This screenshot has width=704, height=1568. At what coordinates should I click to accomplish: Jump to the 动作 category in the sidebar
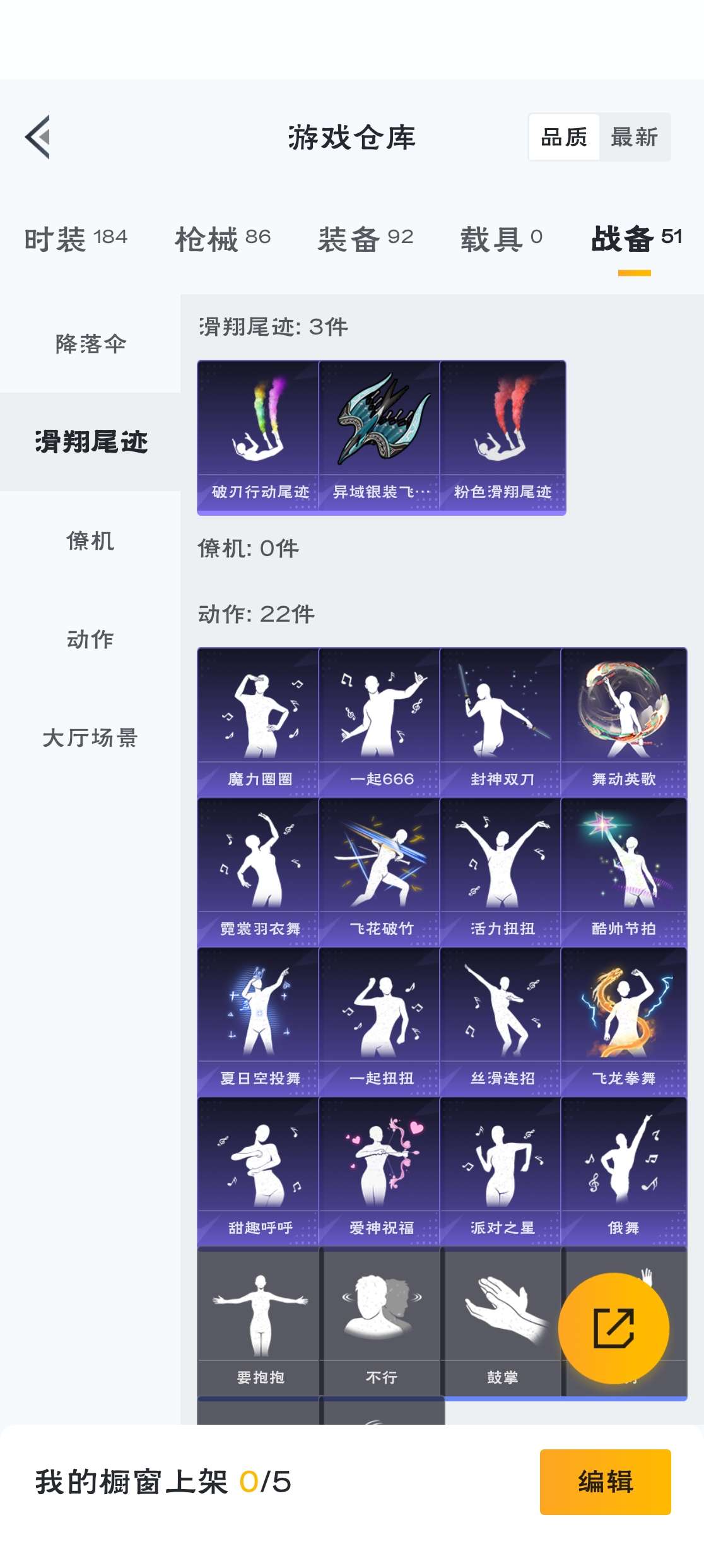(90, 639)
